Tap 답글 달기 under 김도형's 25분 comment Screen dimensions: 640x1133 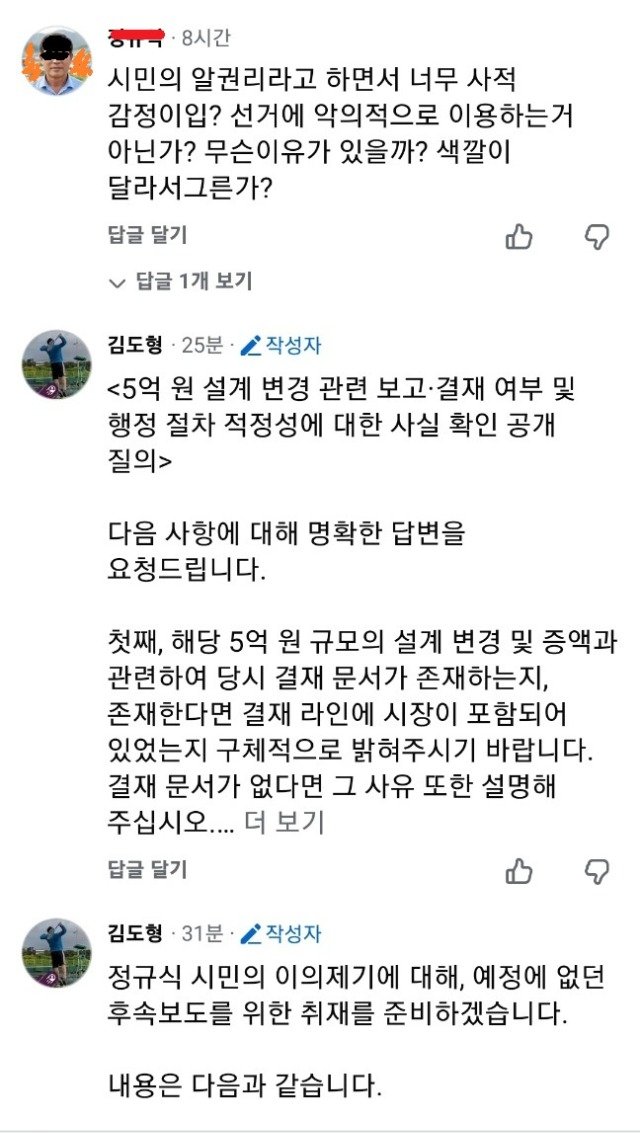[x=147, y=869]
